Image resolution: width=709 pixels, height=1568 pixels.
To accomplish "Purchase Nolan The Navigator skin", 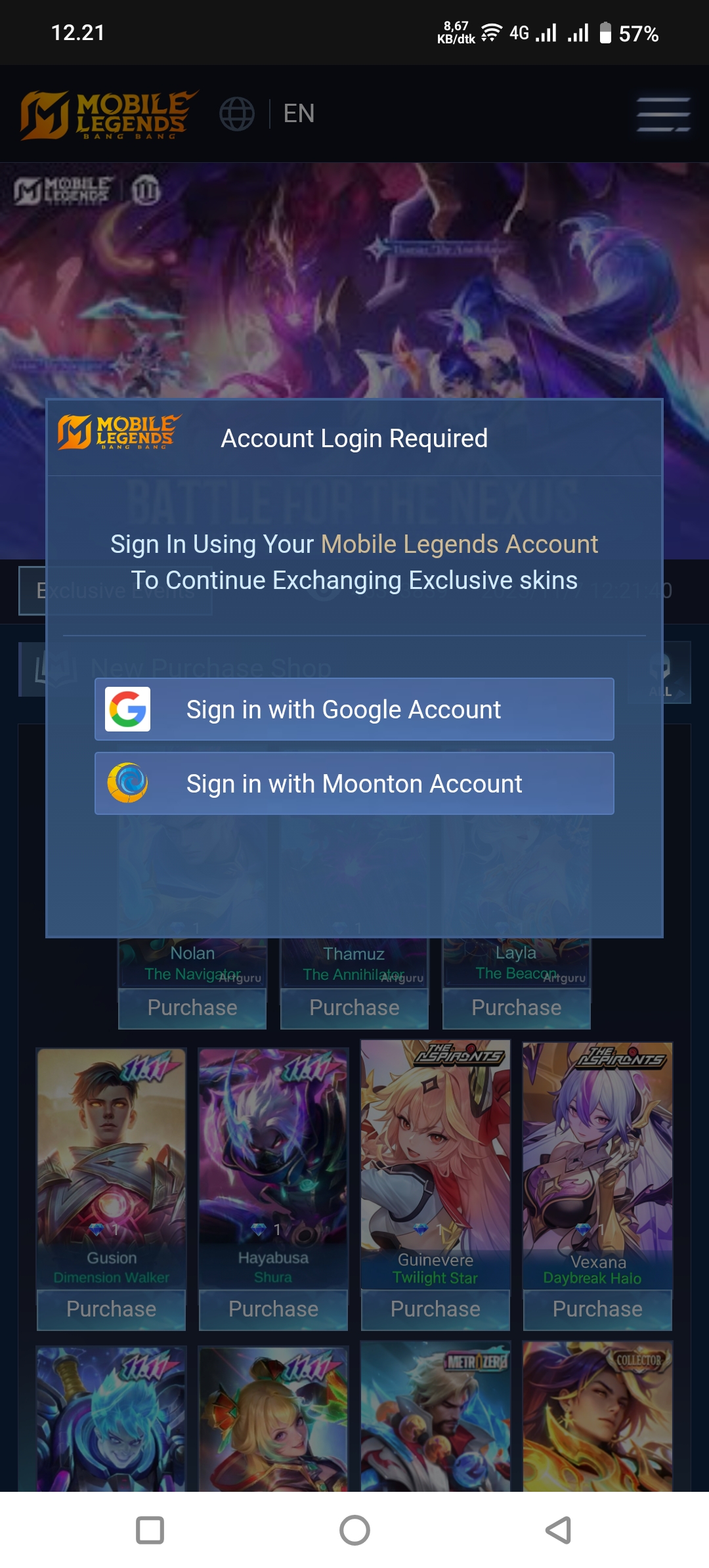I will point(192,1008).
